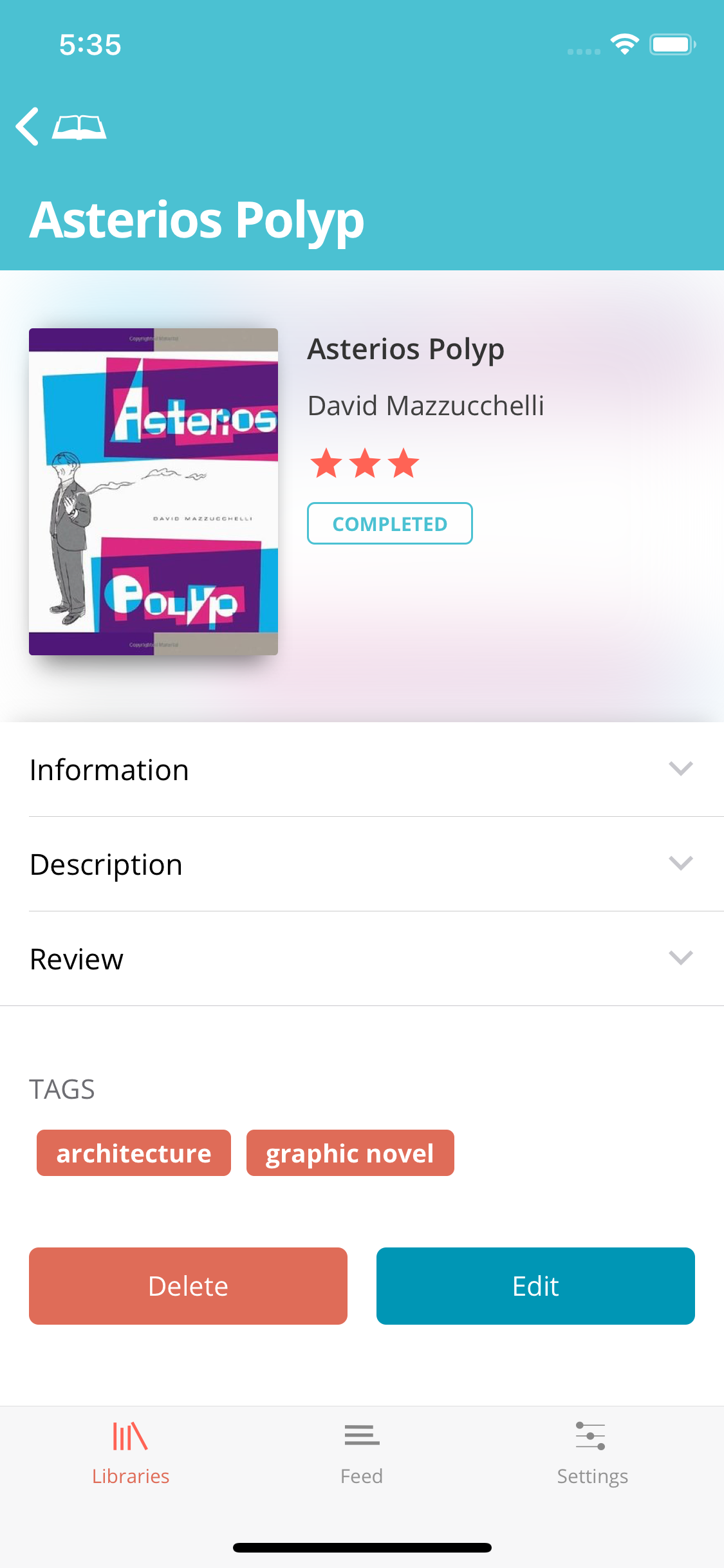Select the graphic novel tag
The image size is (724, 1568).
click(350, 1153)
